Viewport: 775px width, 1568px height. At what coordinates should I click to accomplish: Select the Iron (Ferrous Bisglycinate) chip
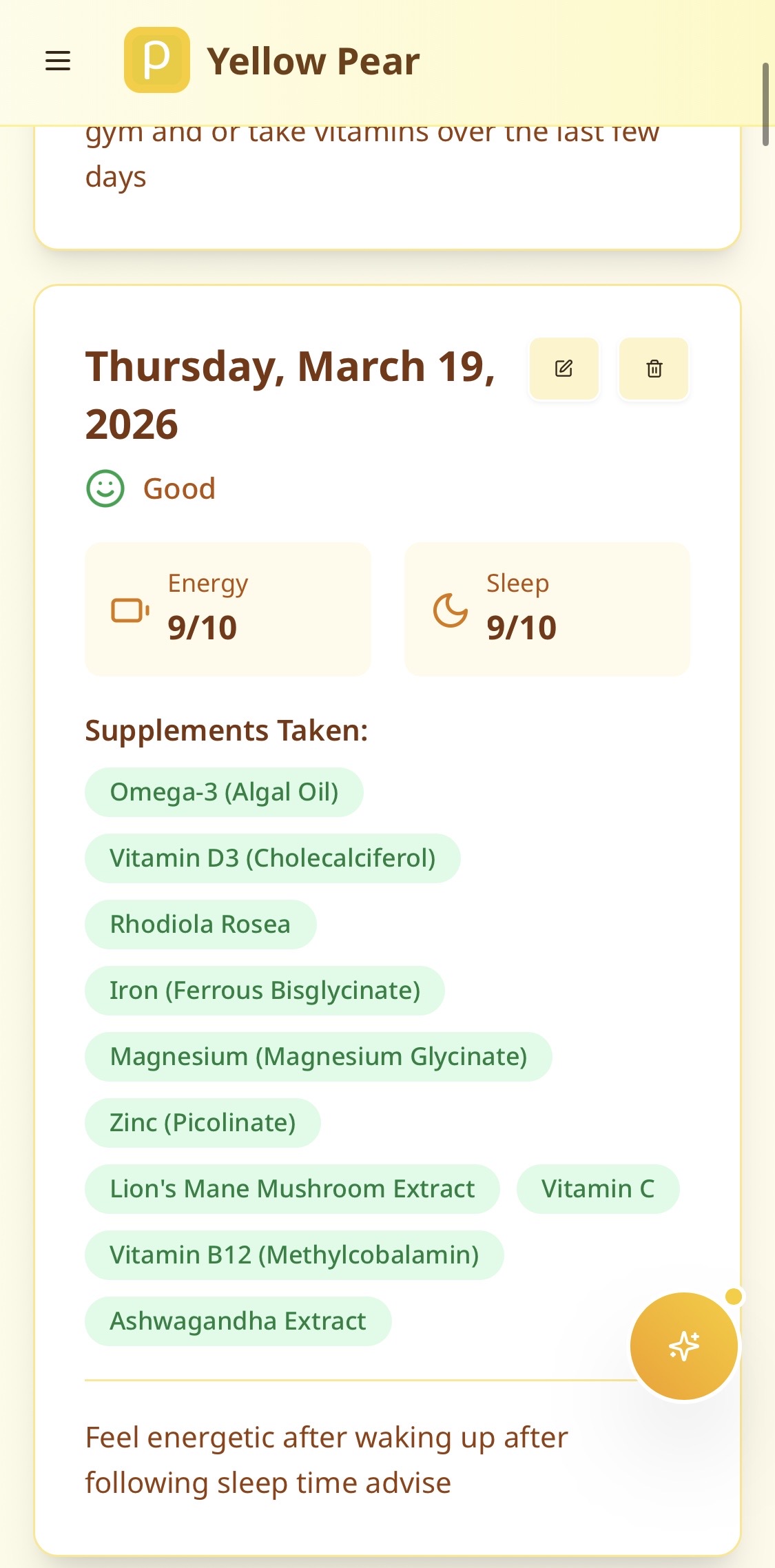[x=265, y=990]
